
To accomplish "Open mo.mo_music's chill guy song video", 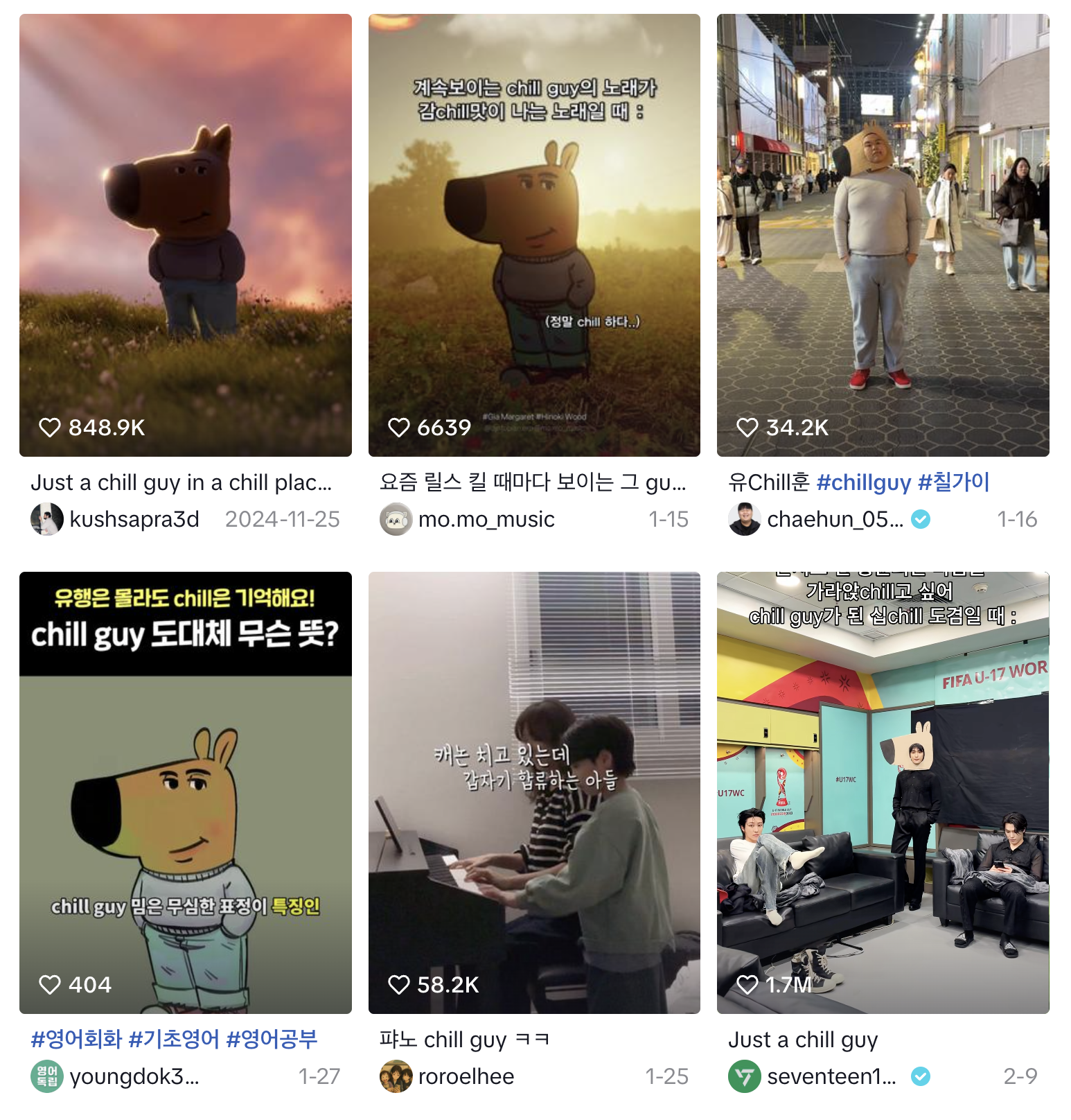I will click(533, 236).
